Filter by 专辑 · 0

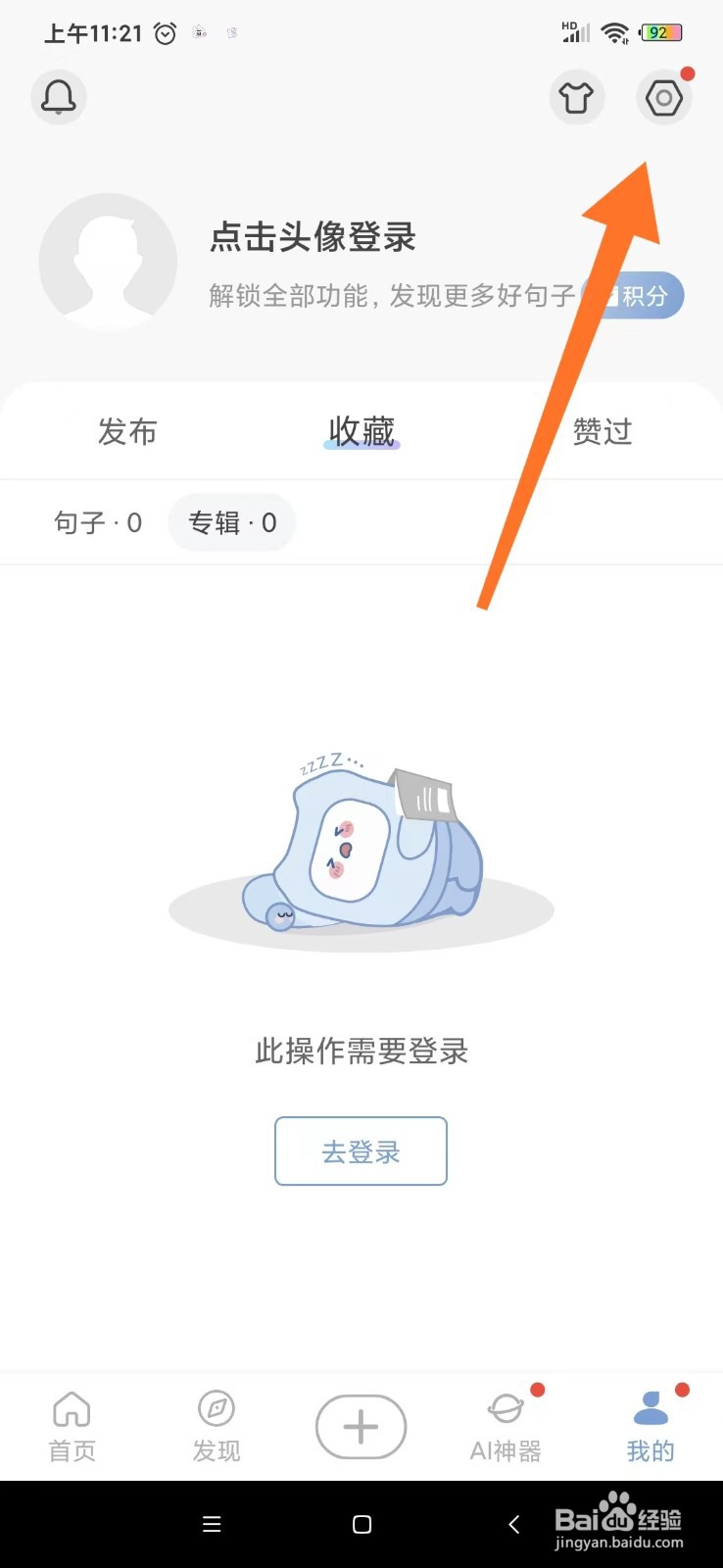pyautogui.click(x=231, y=522)
